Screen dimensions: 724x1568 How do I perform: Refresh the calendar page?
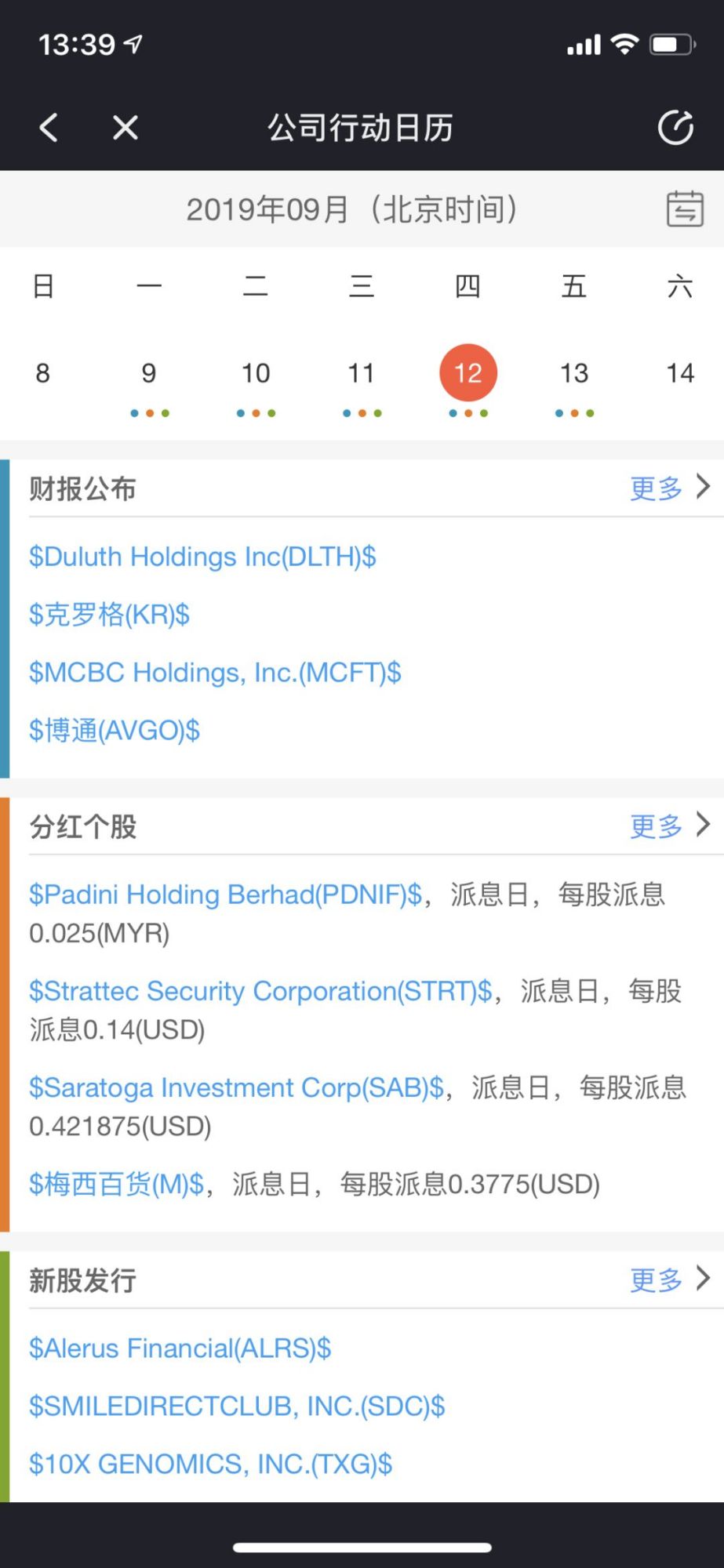675,128
